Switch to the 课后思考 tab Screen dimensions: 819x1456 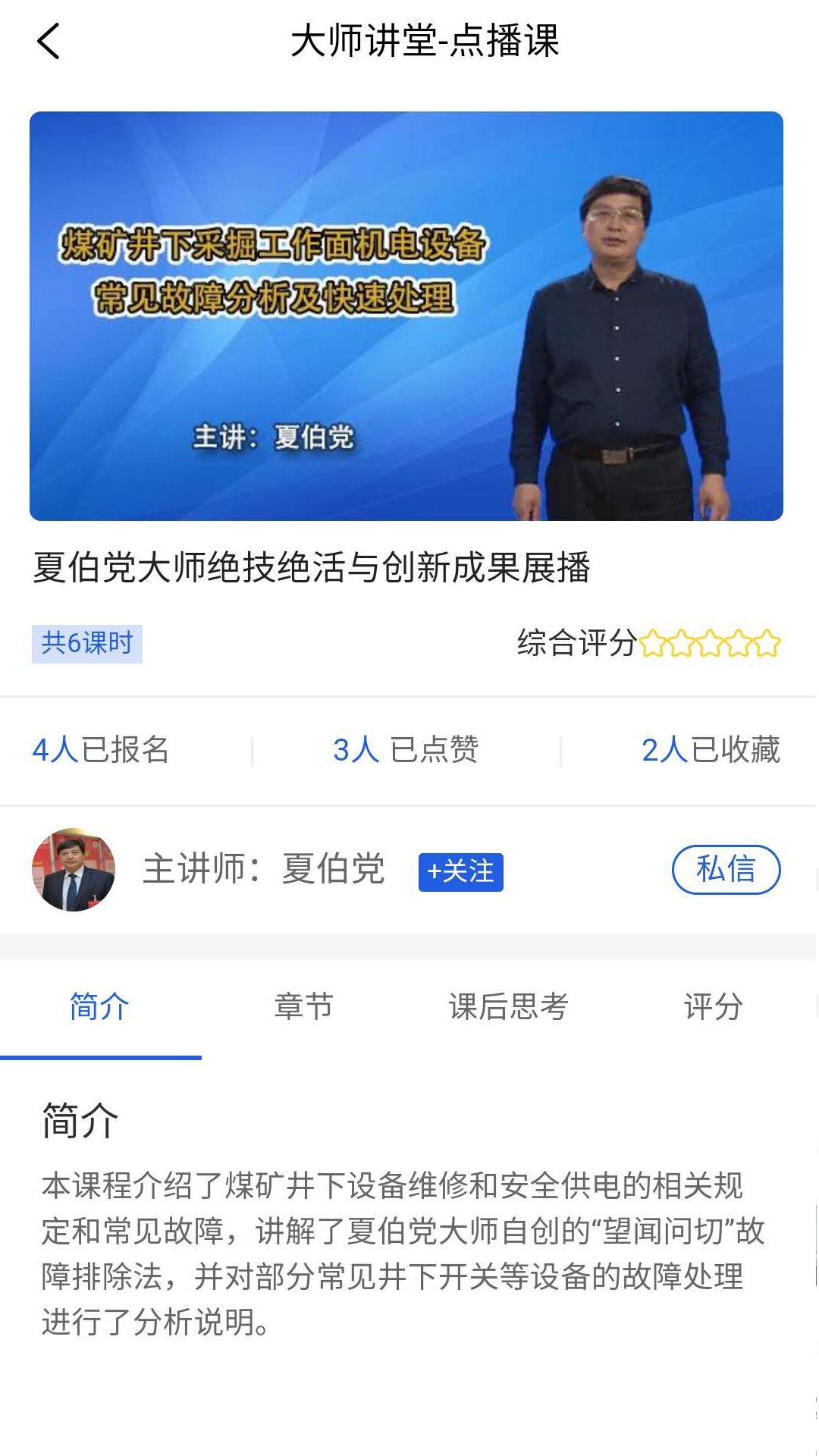[508, 1007]
